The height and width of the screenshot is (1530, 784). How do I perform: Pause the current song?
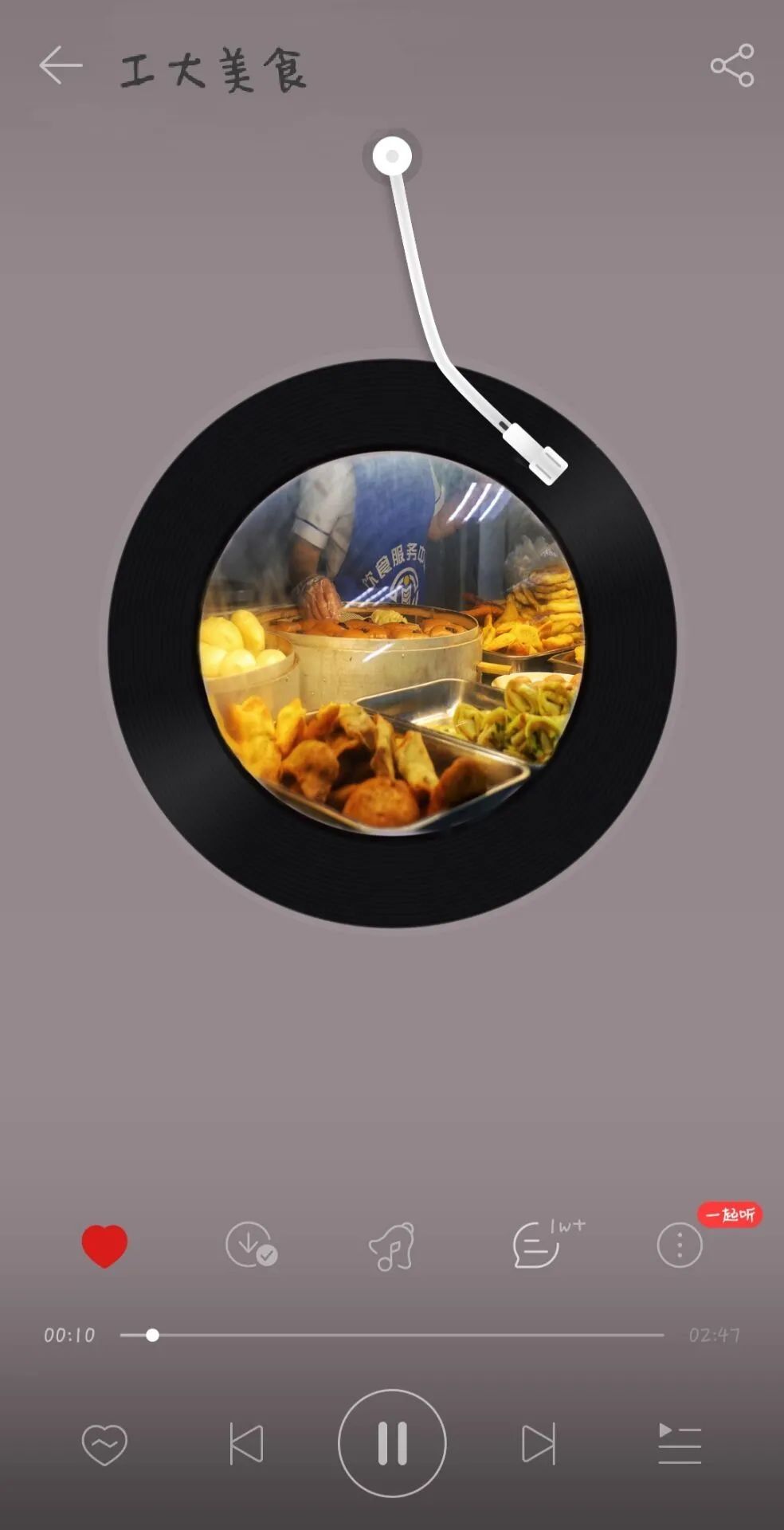point(392,1444)
